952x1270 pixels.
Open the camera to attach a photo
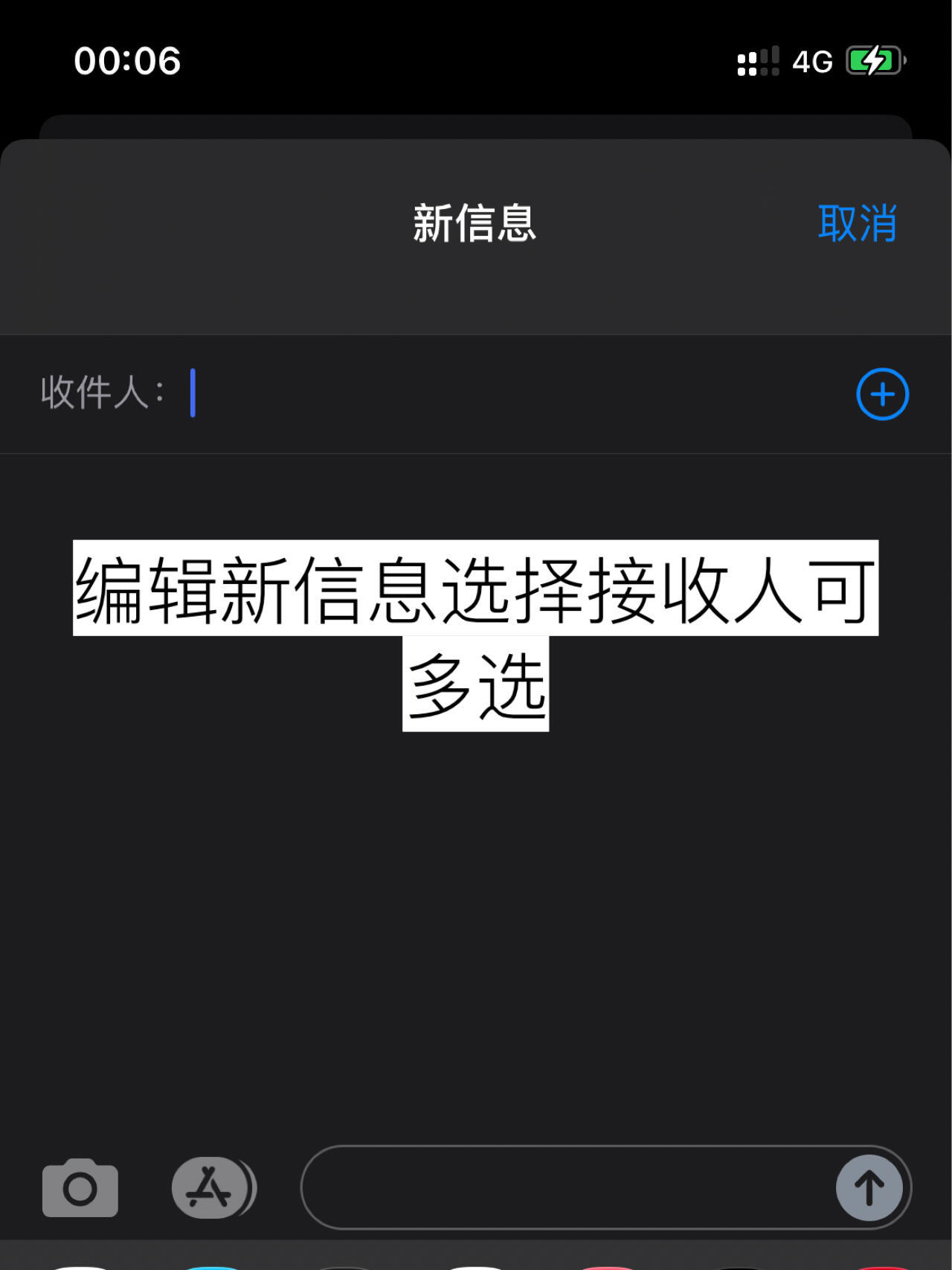(x=80, y=1187)
